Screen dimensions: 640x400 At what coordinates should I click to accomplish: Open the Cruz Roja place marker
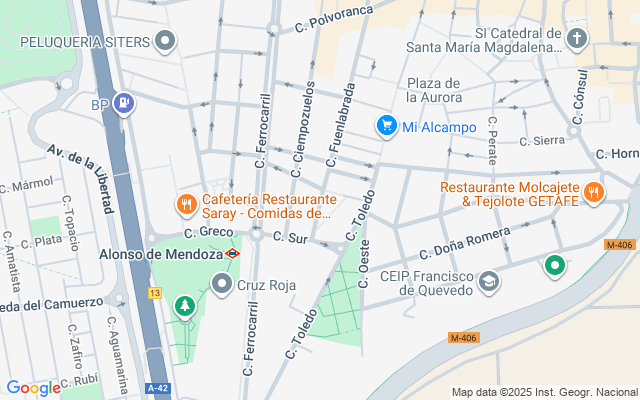[x=222, y=284]
